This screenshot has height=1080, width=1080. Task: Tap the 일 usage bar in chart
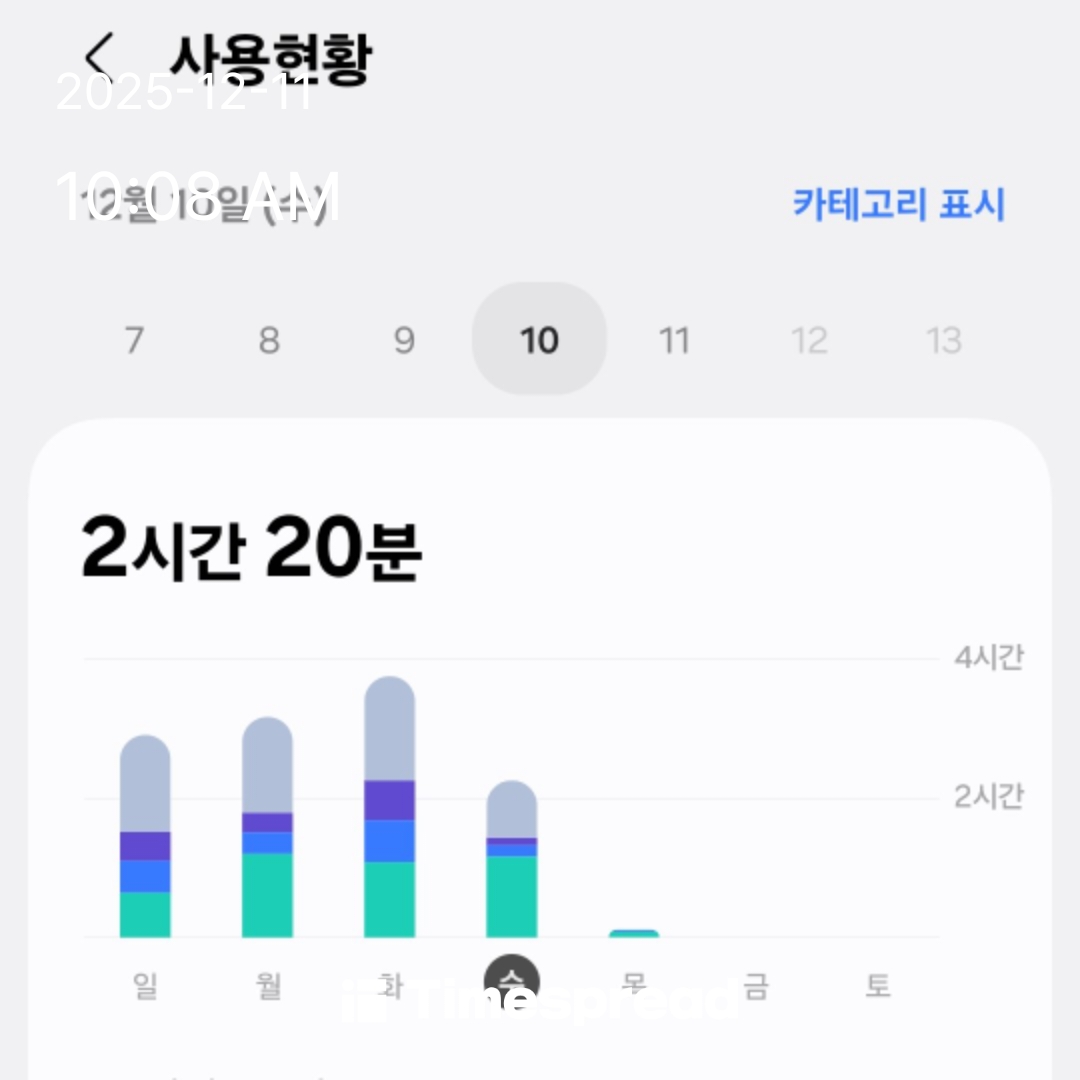coord(145,838)
